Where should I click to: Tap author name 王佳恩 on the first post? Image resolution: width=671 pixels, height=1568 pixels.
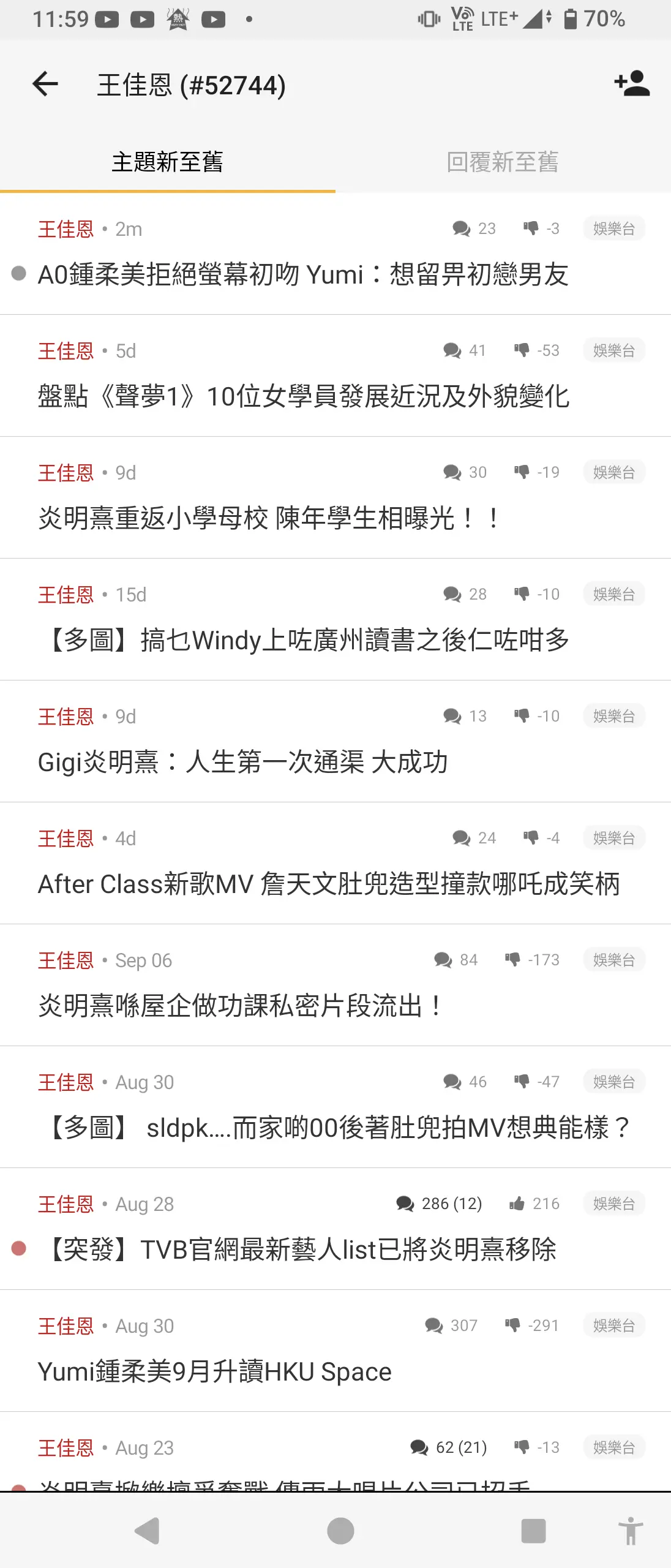click(x=66, y=228)
